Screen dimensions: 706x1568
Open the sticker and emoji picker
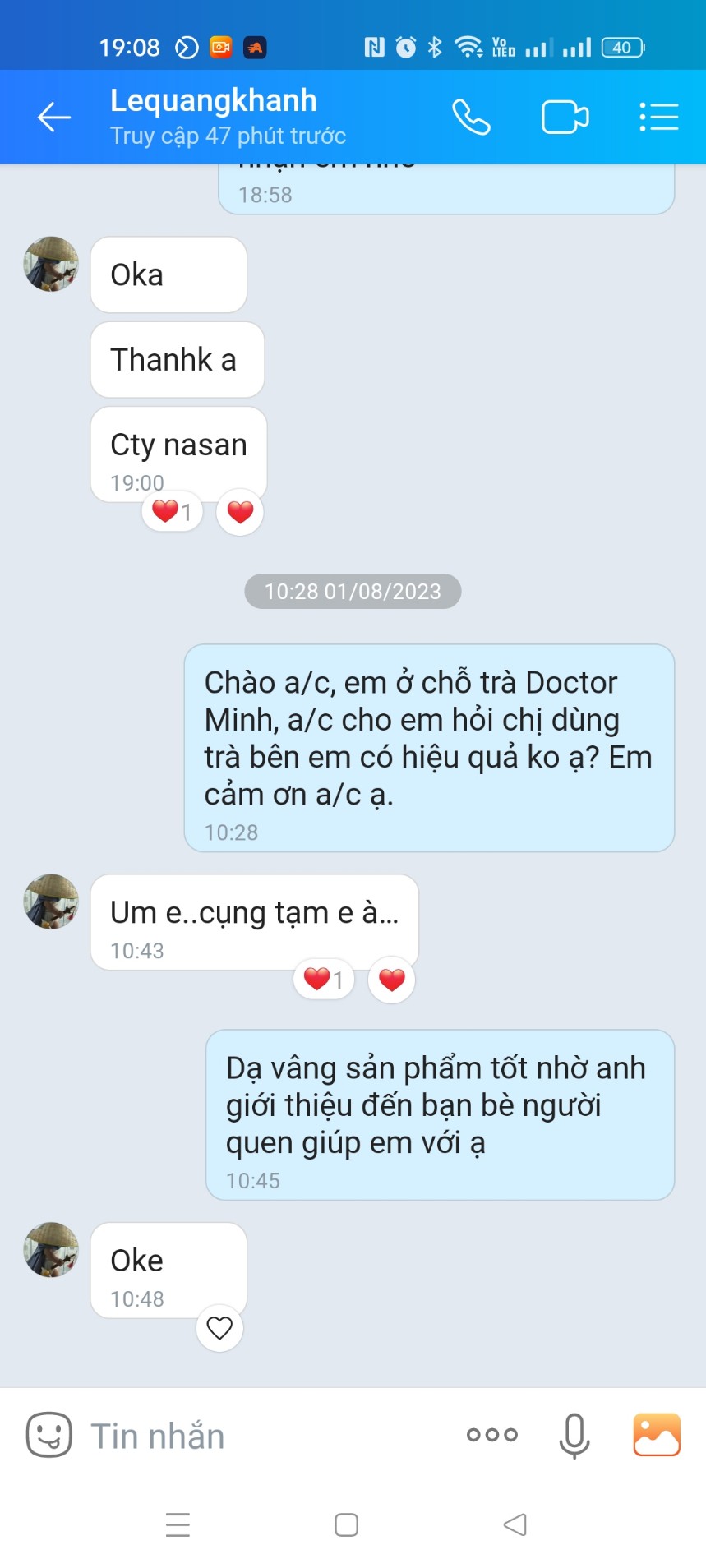(x=49, y=1435)
